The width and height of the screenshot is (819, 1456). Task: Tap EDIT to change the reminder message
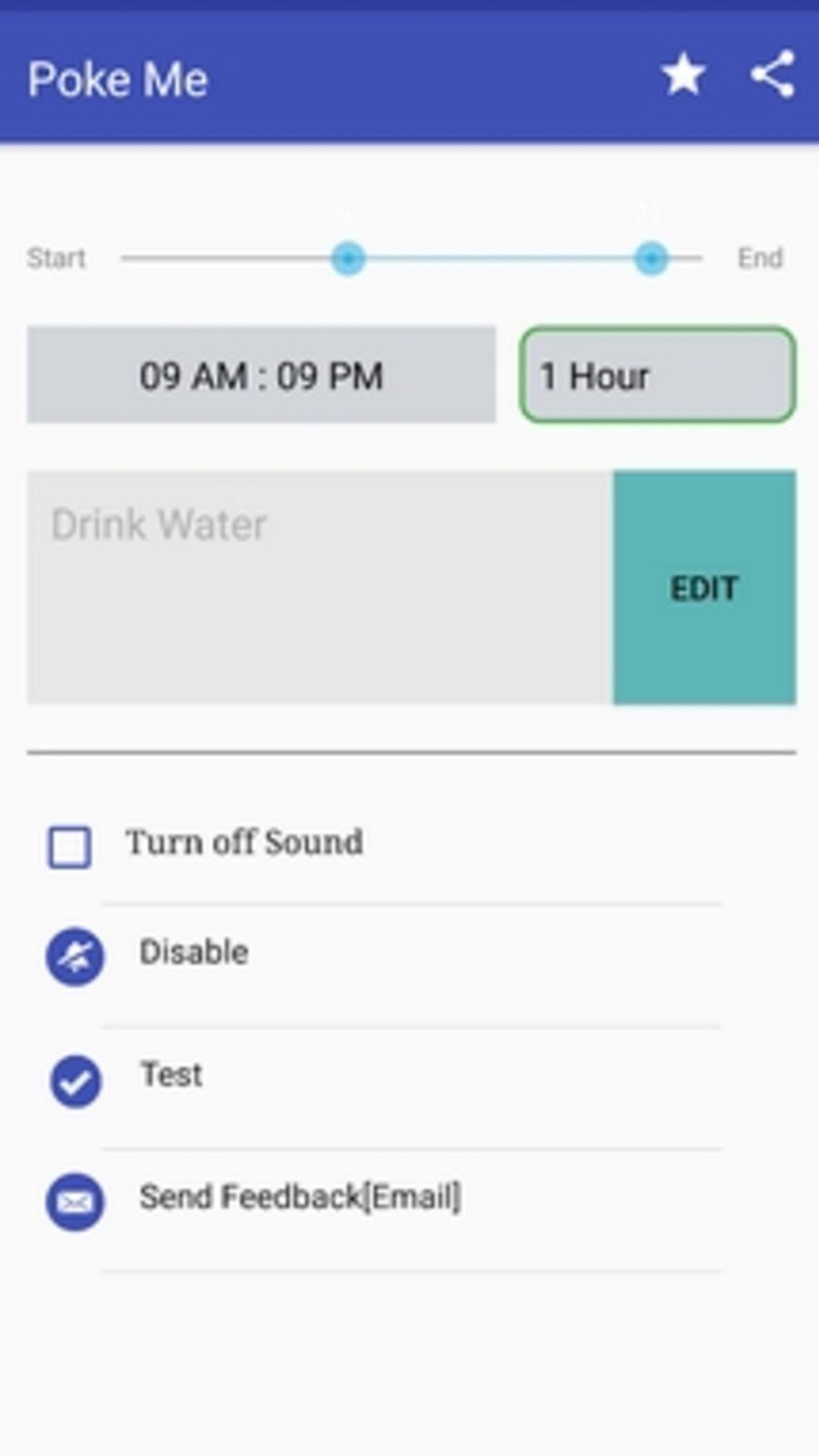(705, 587)
